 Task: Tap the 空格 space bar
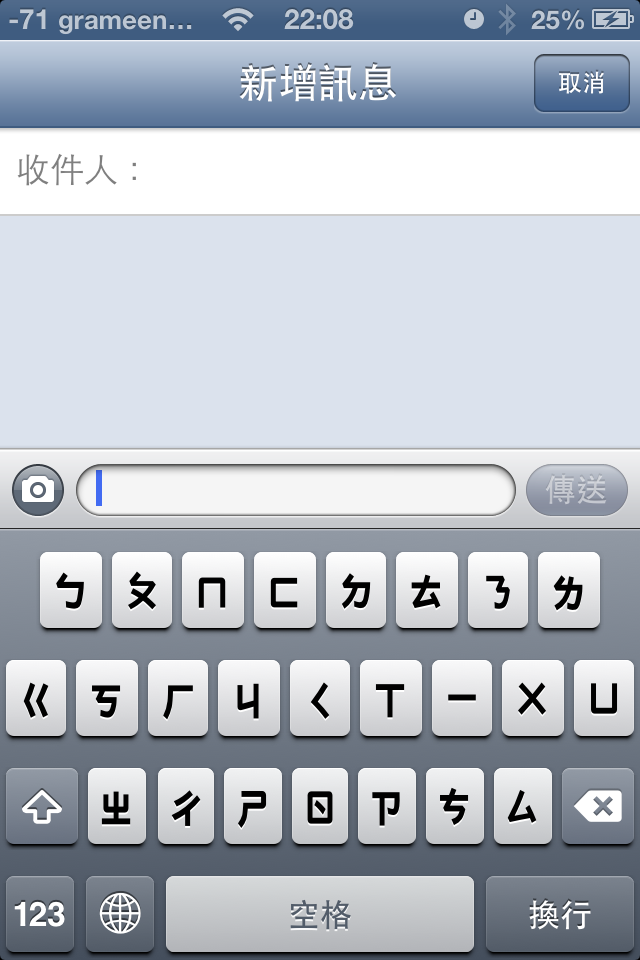click(320, 913)
